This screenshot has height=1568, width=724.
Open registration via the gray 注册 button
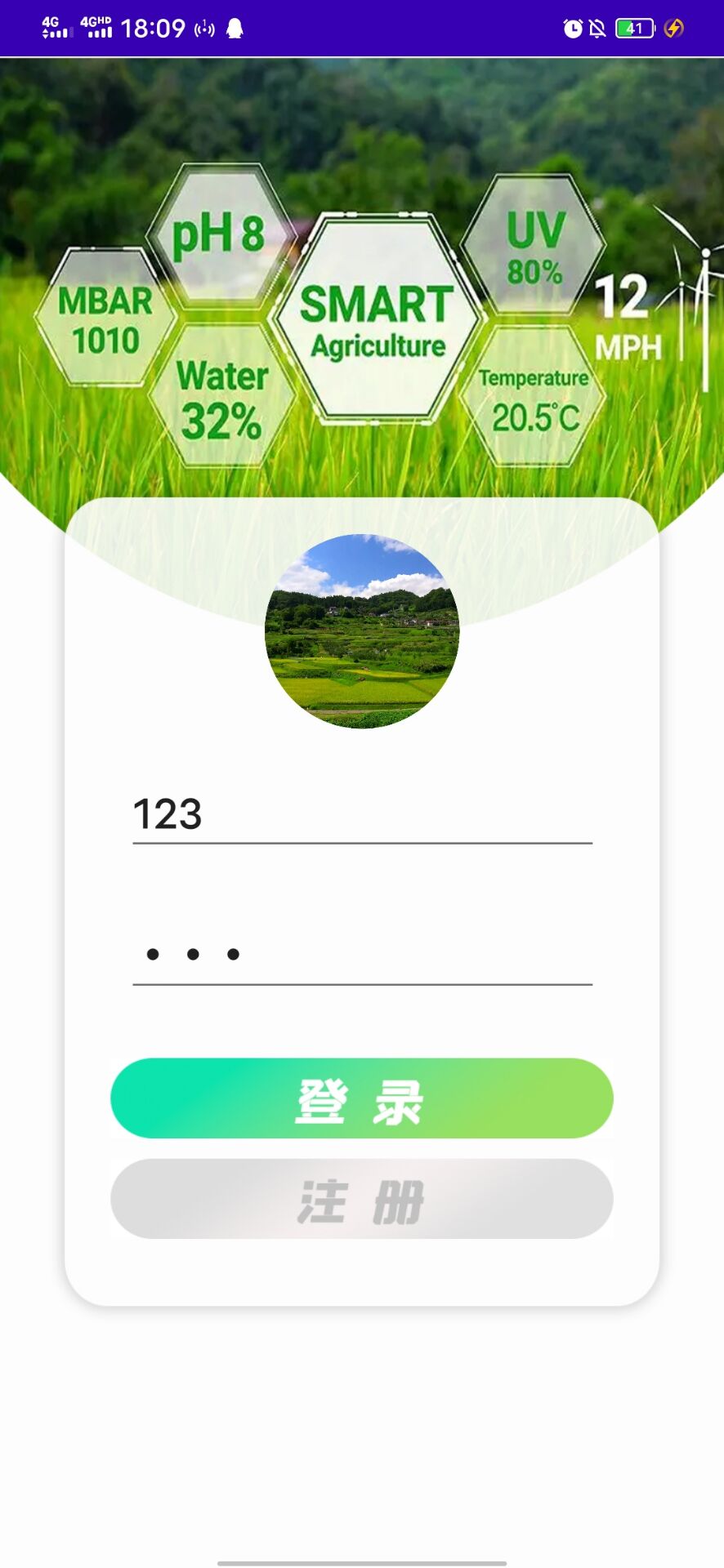pyautogui.click(x=362, y=1199)
